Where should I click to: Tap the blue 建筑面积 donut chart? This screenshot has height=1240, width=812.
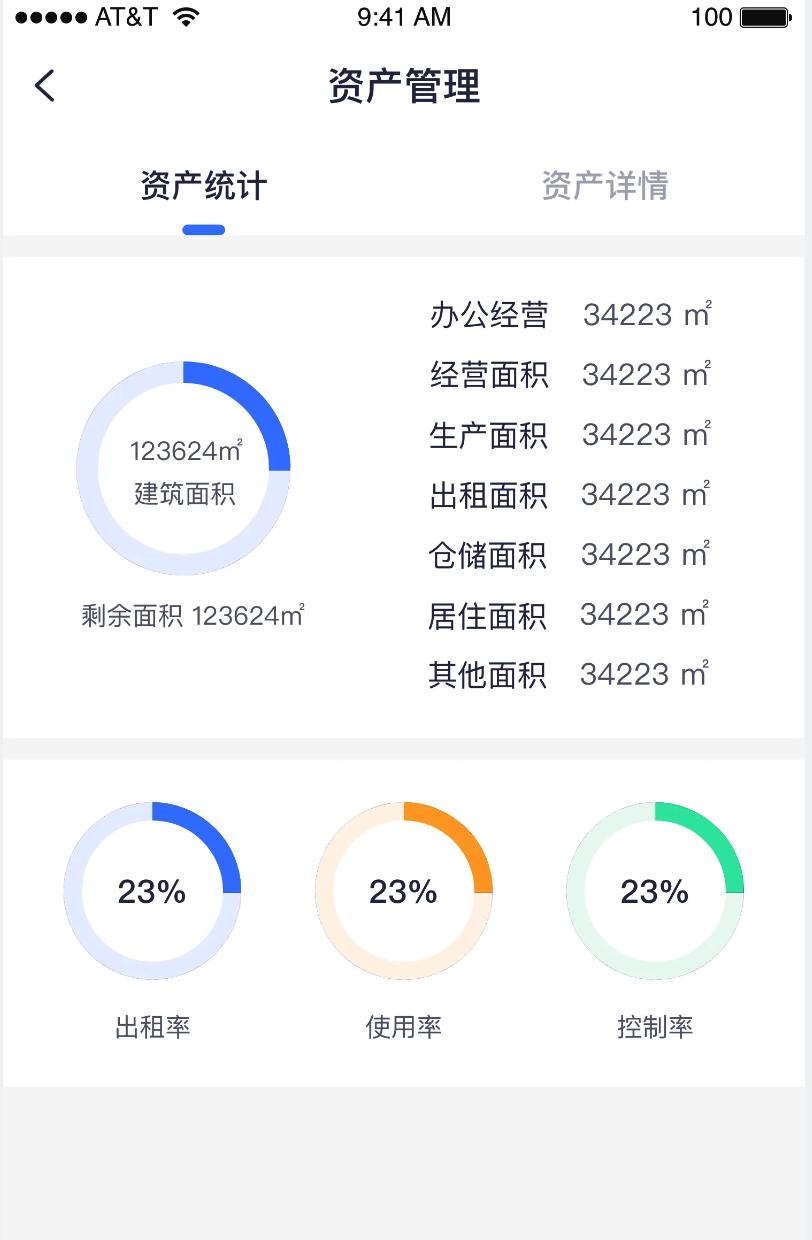coord(184,468)
